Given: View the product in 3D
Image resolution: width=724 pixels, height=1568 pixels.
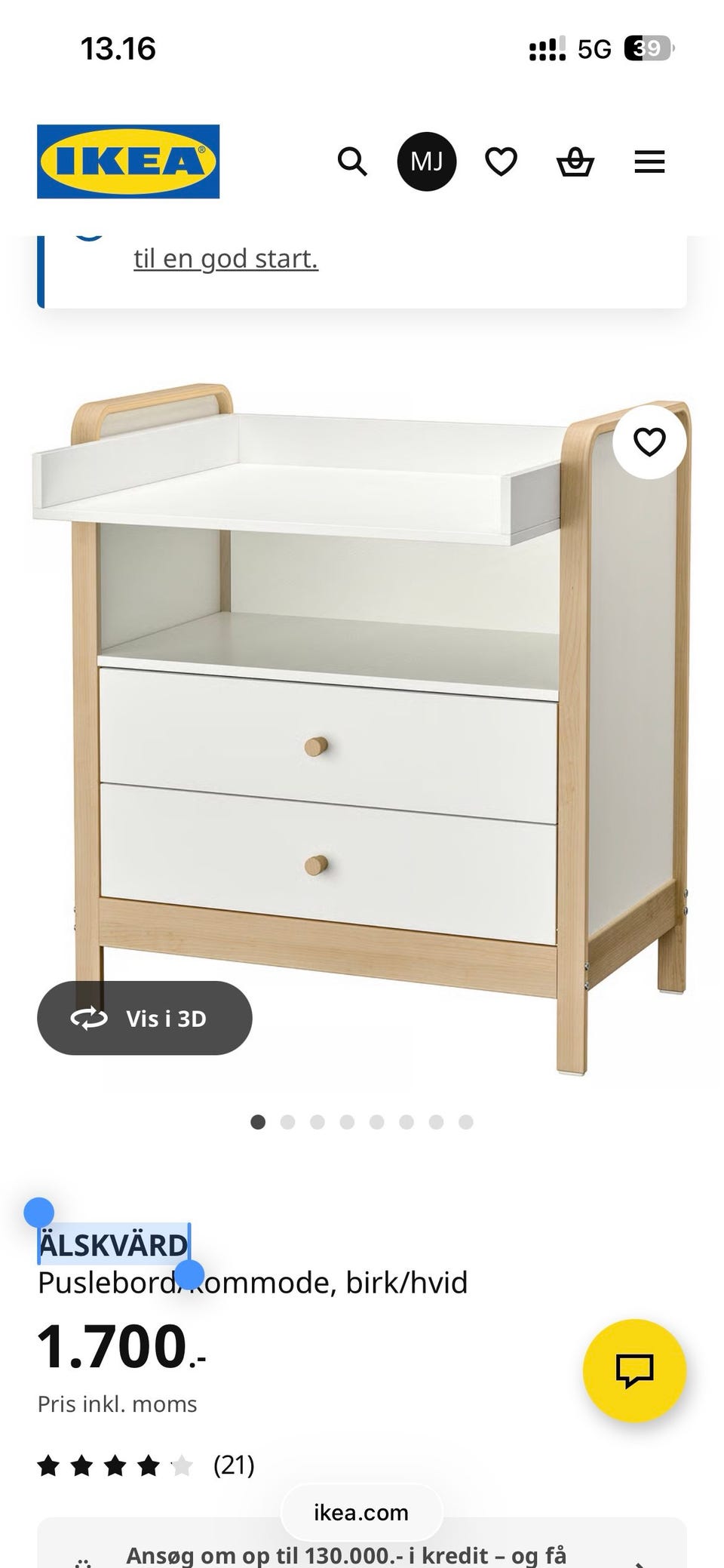Looking at the screenshot, I should pyautogui.click(x=144, y=1018).
